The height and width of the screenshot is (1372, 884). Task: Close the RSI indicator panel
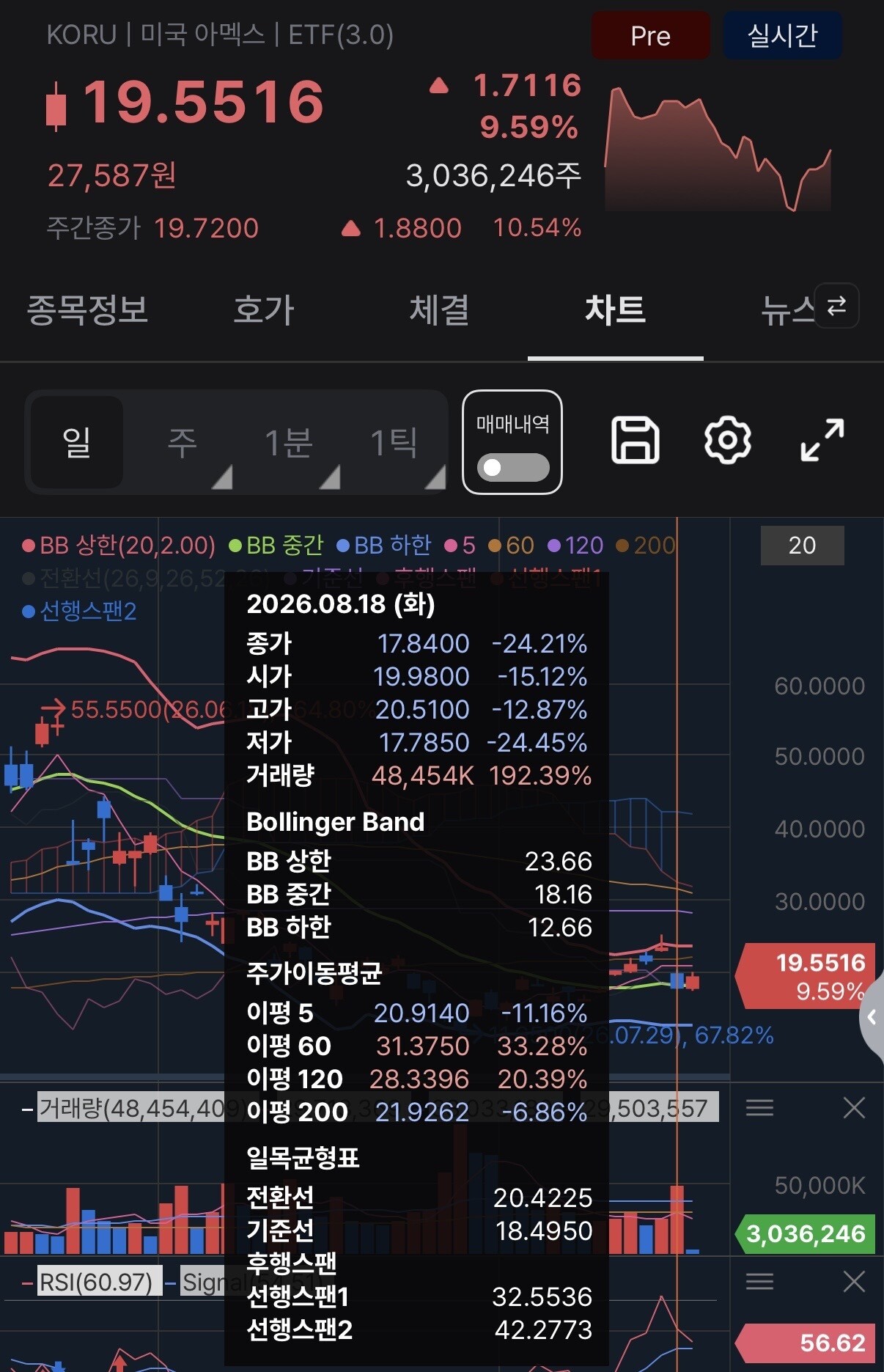pyautogui.click(x=854, y=1281)
